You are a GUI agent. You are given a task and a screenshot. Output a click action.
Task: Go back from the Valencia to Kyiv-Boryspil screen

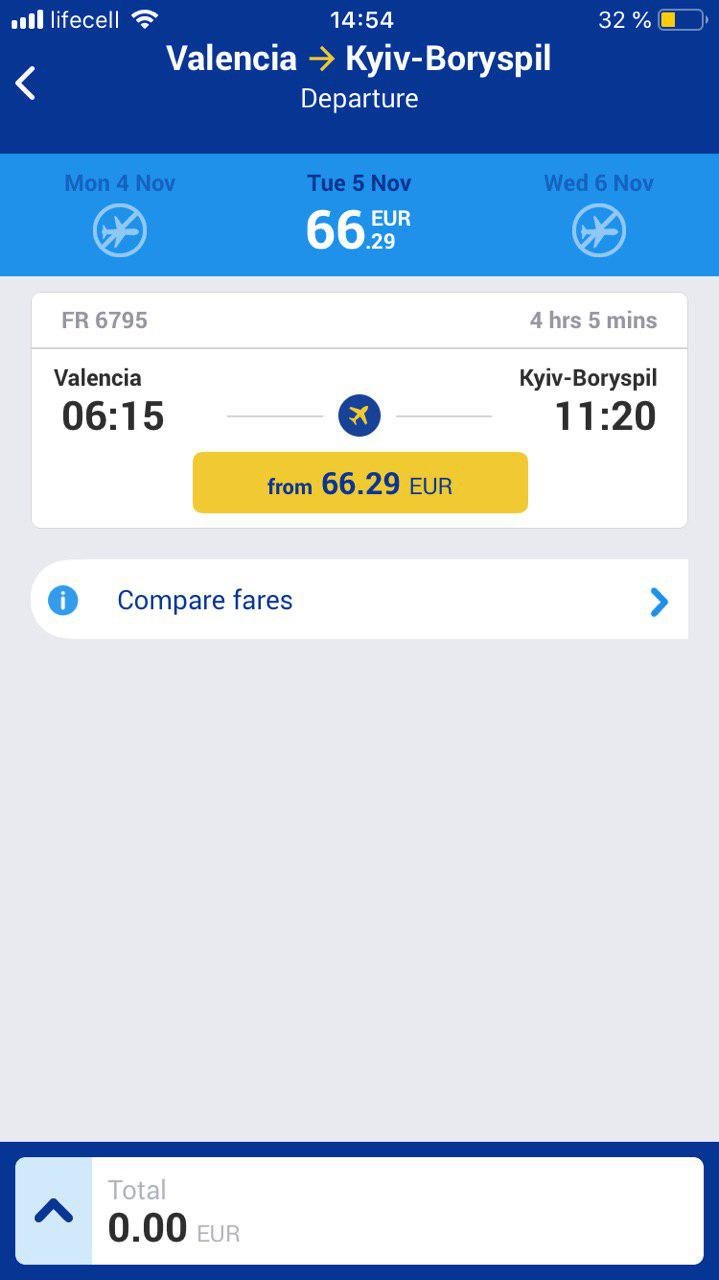pyautogui.click(x=26, y=83)
